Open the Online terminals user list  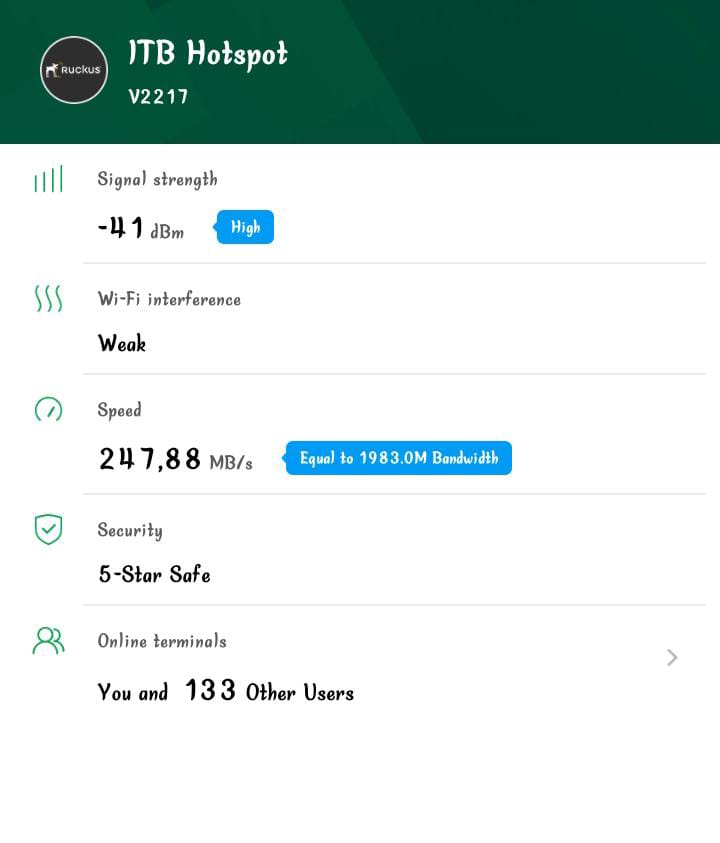[672, 657]
